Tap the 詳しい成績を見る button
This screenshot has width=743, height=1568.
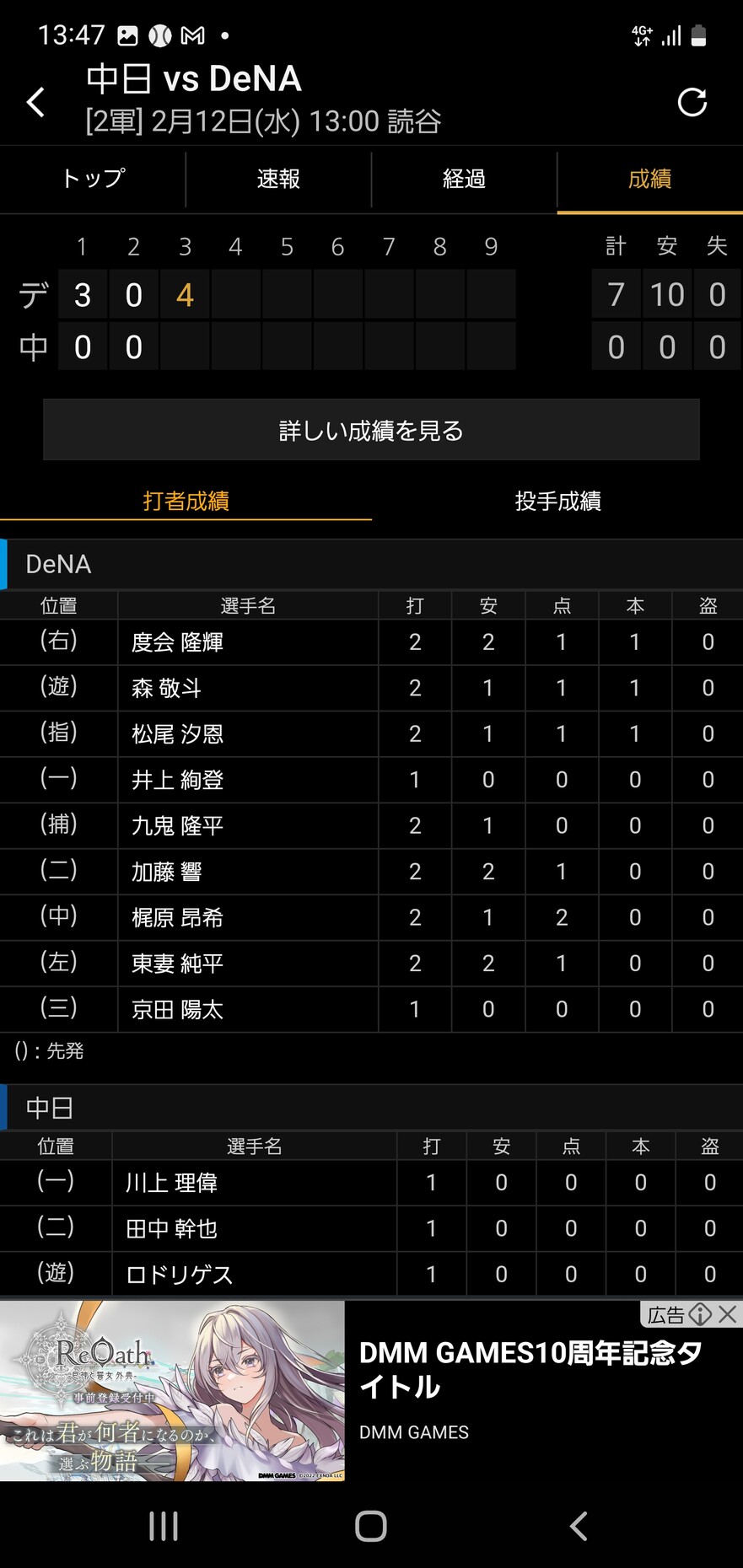click(371, 430)
